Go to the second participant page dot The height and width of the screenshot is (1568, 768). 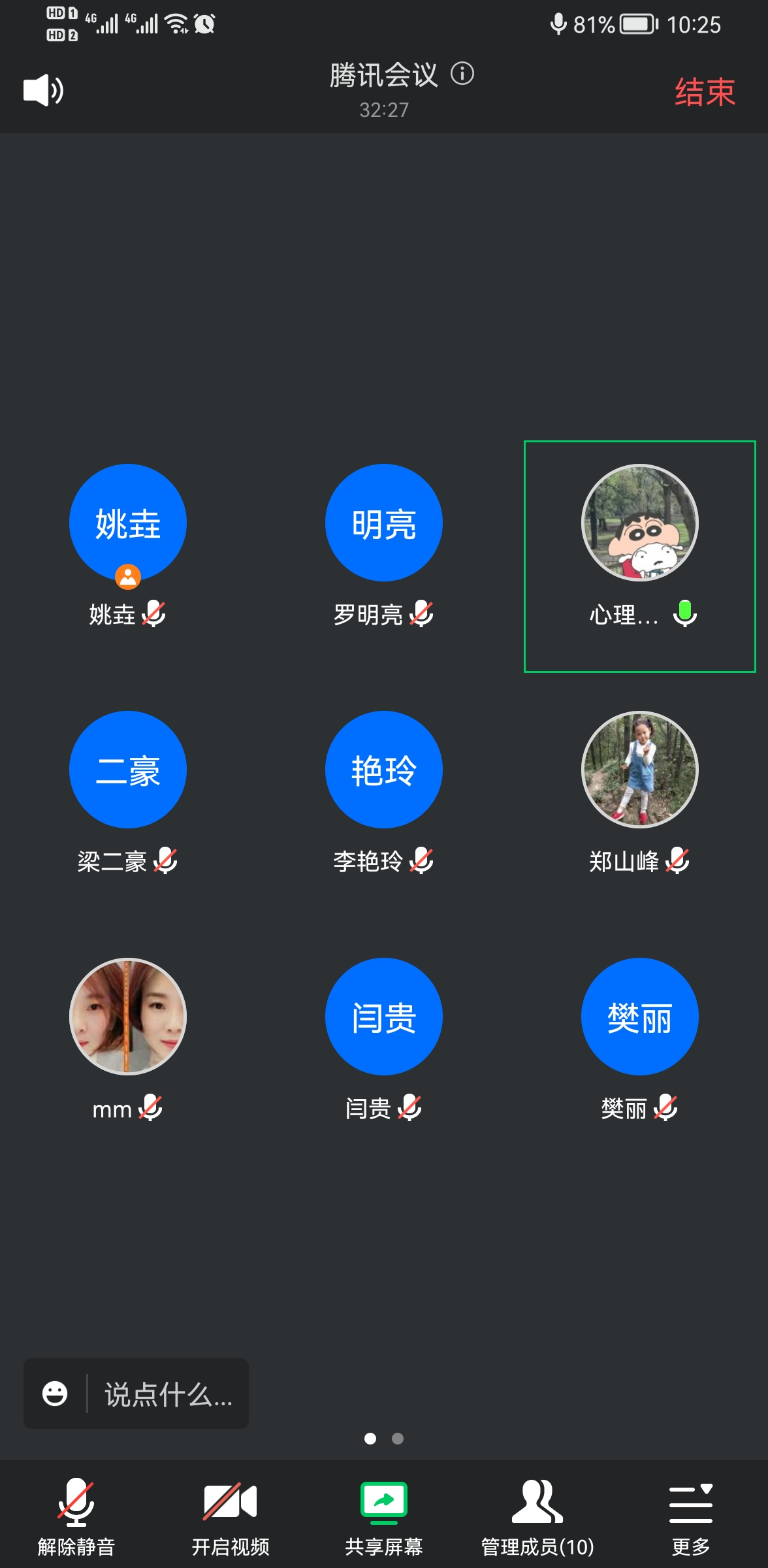398,1439
